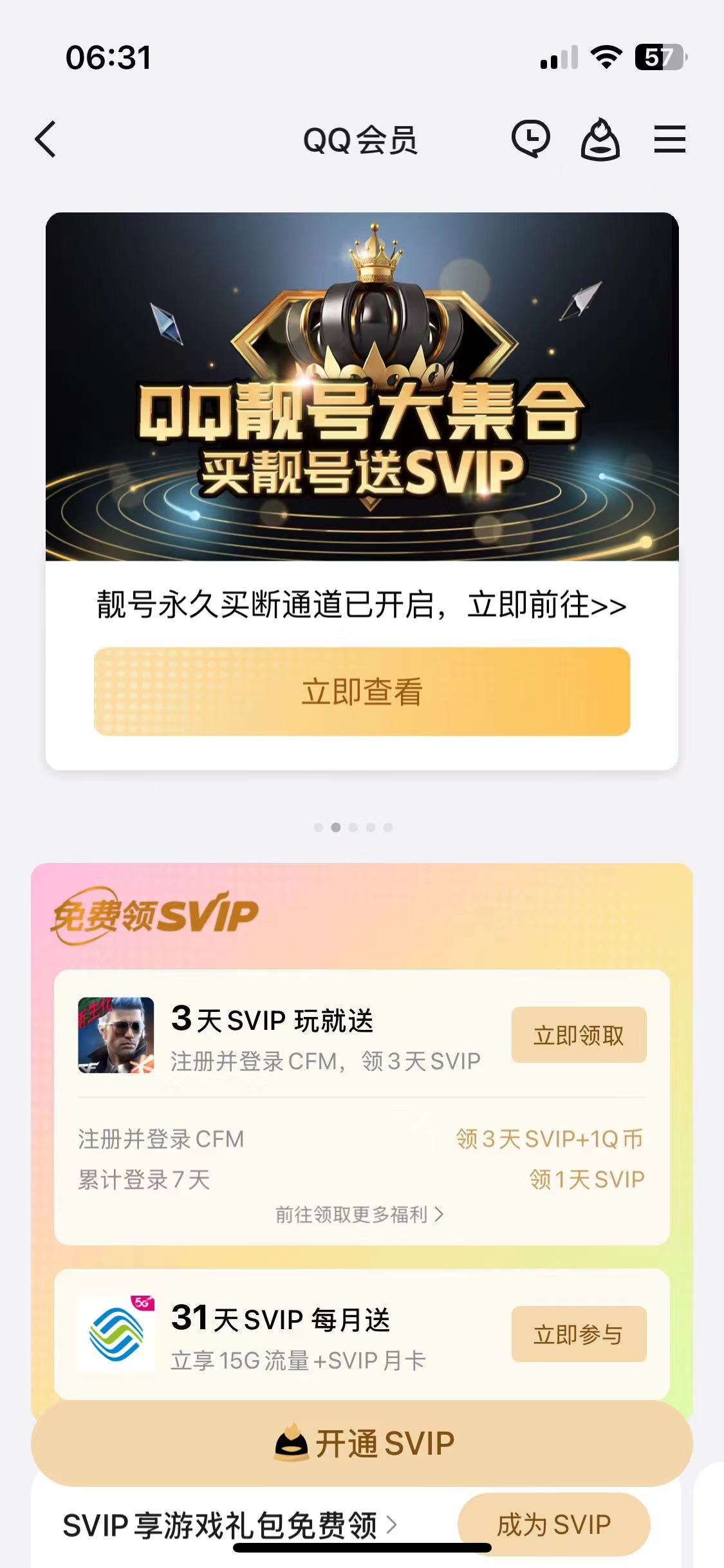Select the third banner page dot

click(353, 827)
